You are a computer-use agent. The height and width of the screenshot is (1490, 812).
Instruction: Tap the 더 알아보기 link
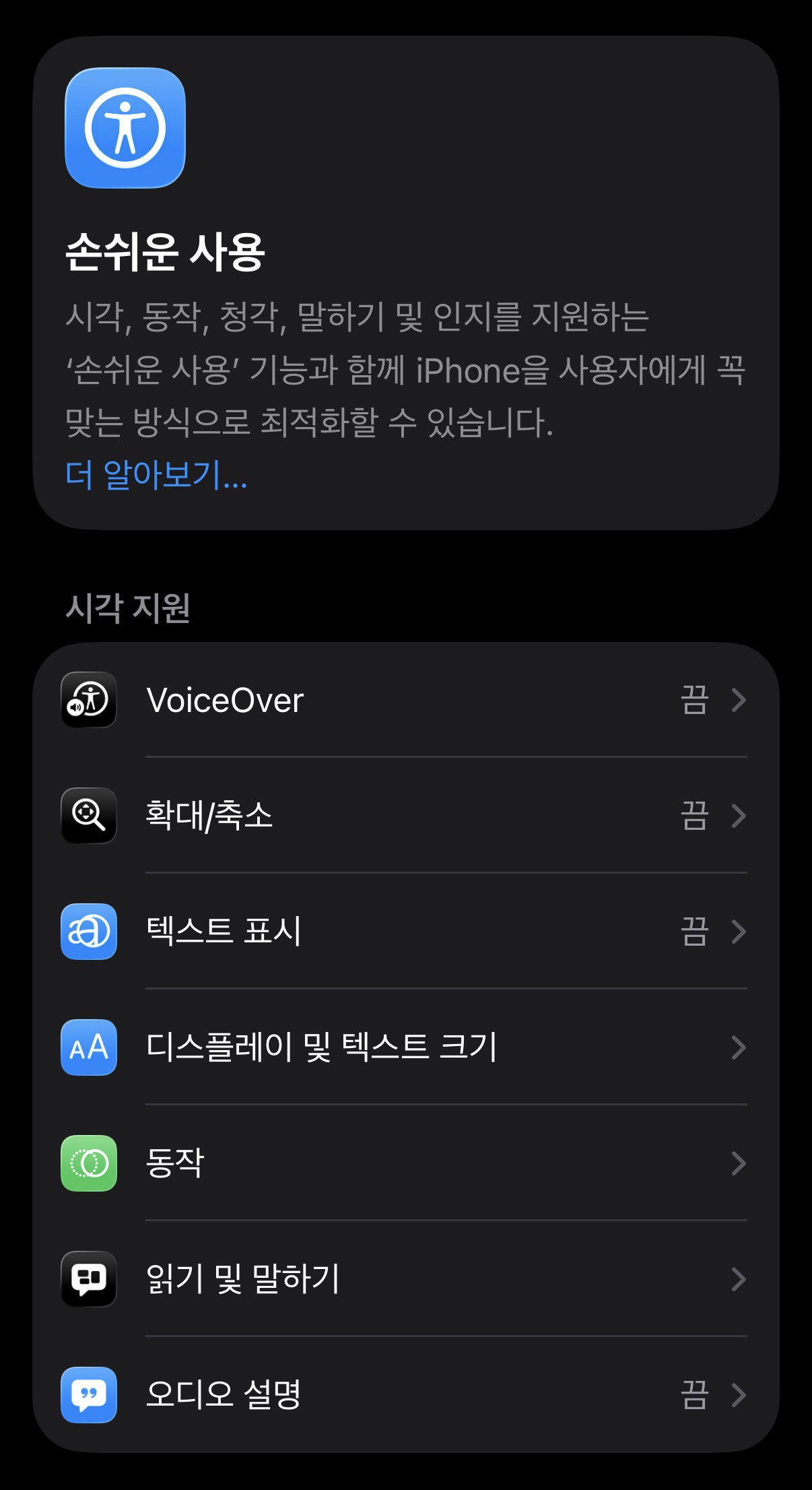(156, 474)
